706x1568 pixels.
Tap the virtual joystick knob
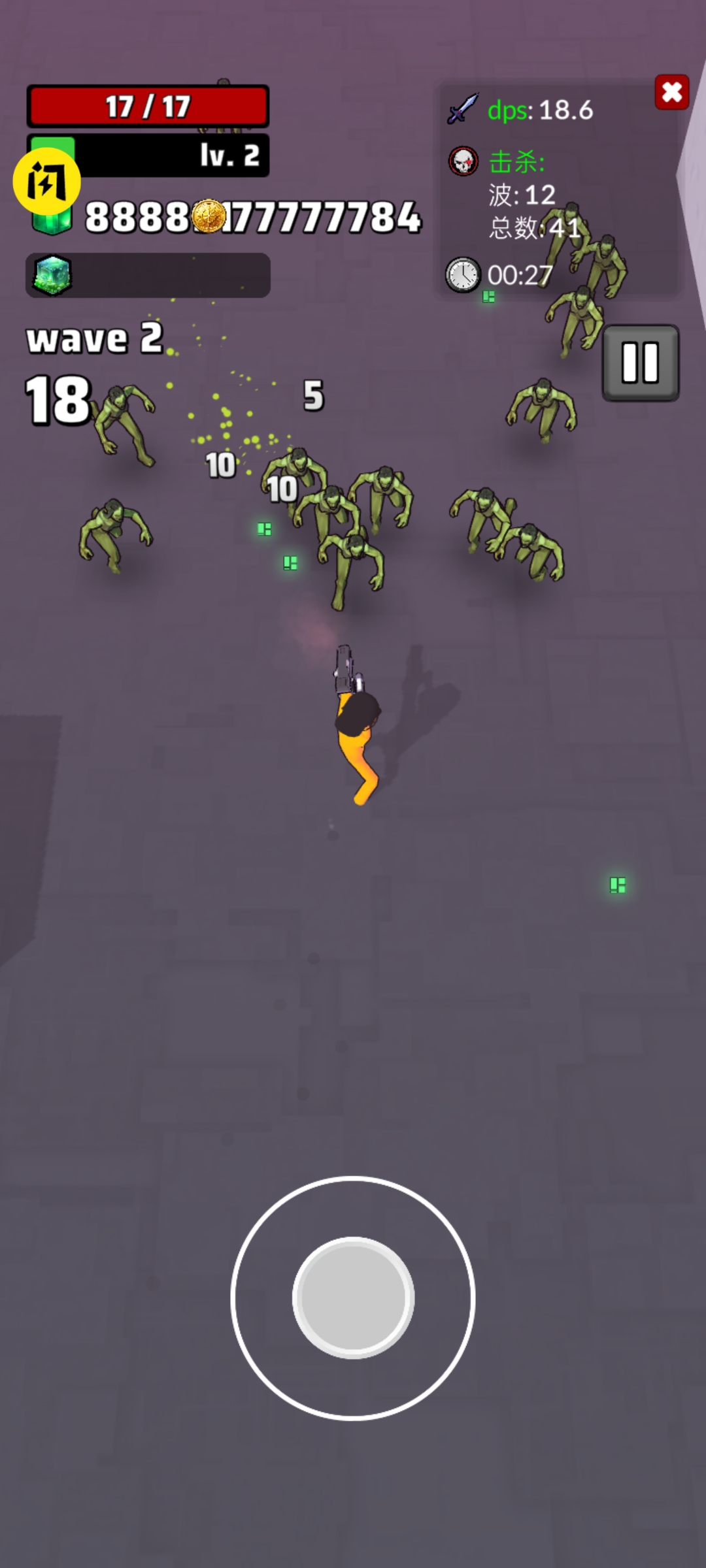[x=353, y=1297]
